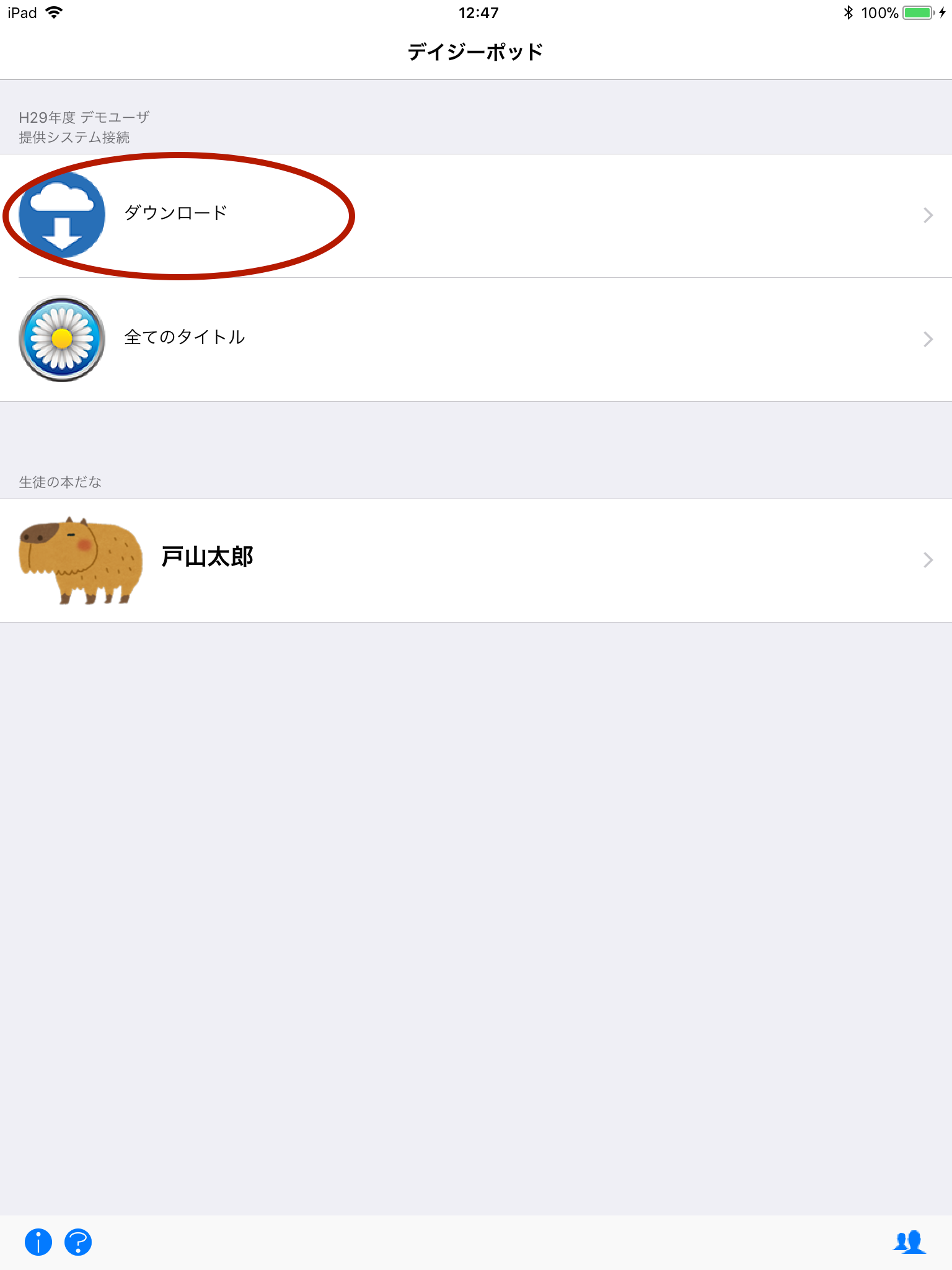Open 戸山太郎's bookshelf
The height and width of the screenshot is (1270, 952).
tap(476, 559)
